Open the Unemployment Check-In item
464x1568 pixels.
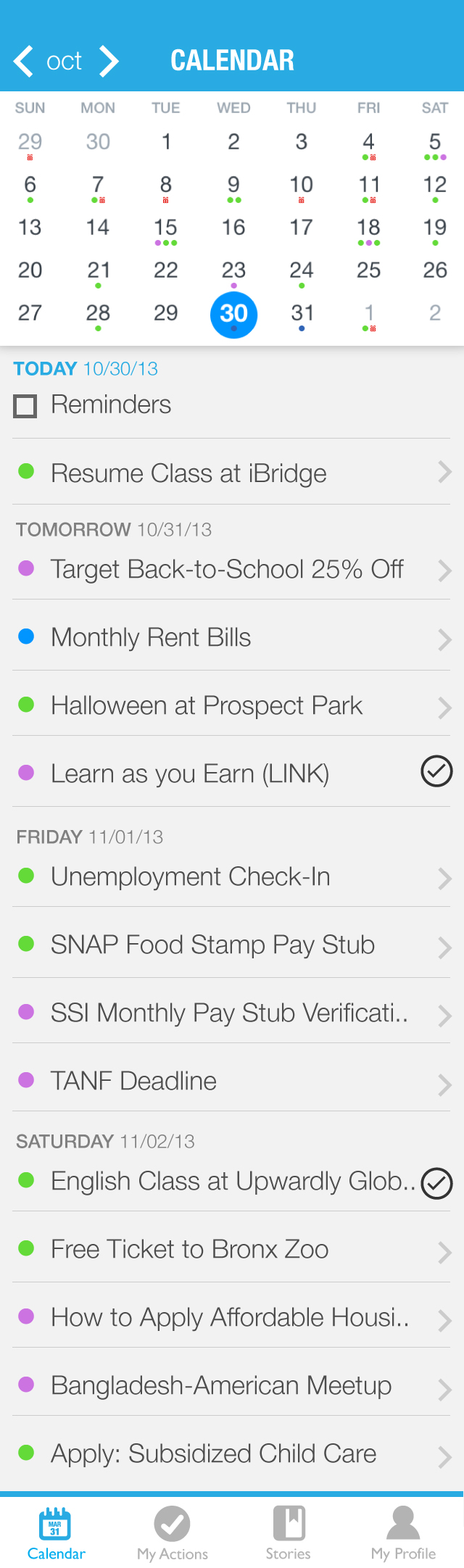click(x=232, y=877)
